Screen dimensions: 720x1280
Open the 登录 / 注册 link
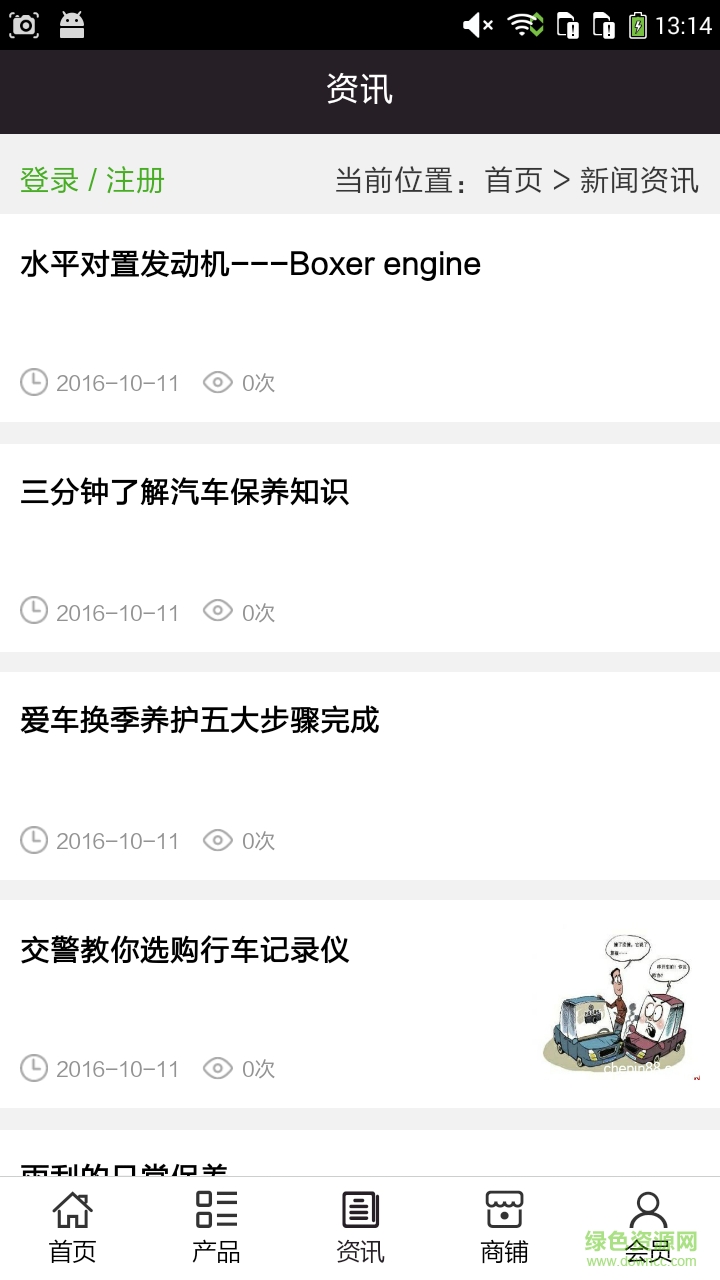(x=92, y=181)
